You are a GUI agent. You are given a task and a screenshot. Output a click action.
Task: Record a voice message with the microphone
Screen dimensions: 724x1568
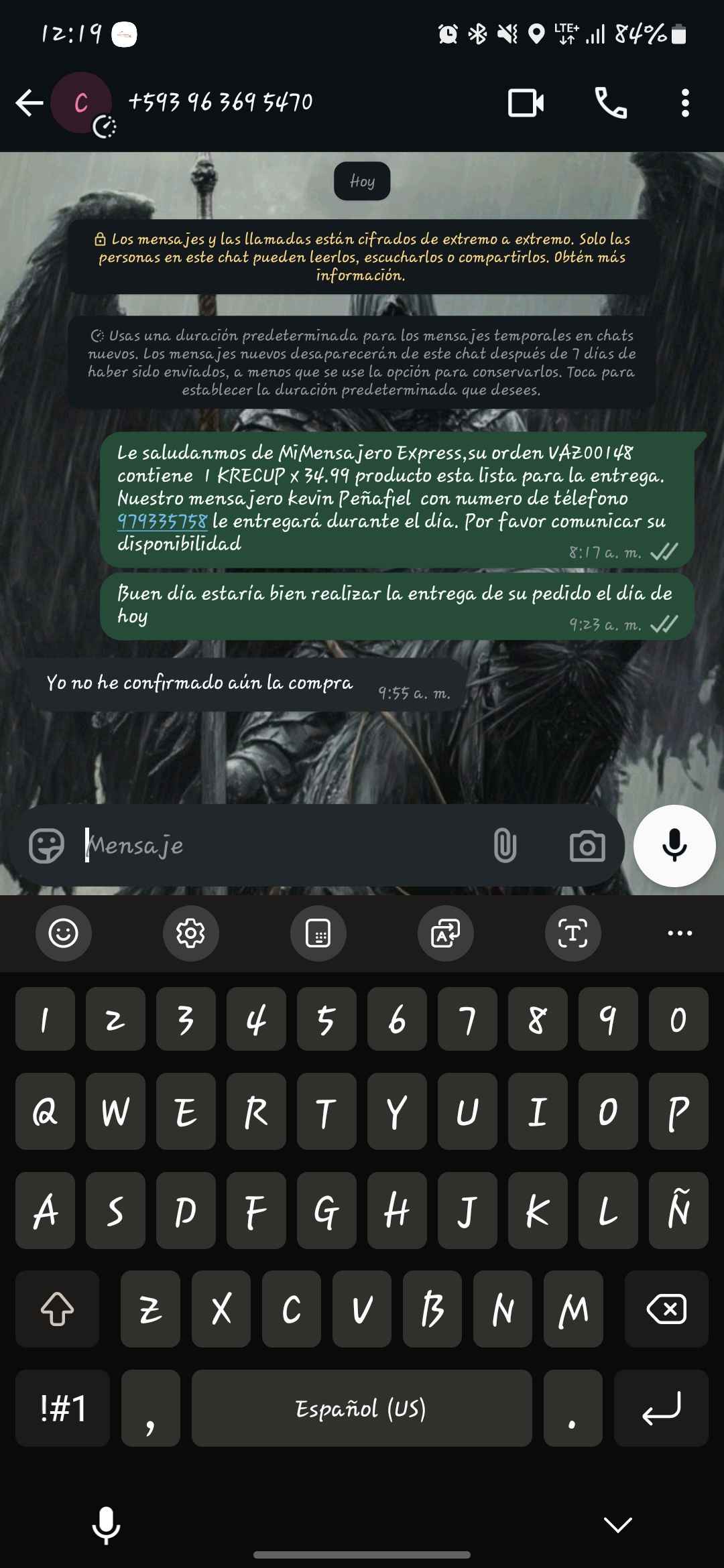(674, 846)
